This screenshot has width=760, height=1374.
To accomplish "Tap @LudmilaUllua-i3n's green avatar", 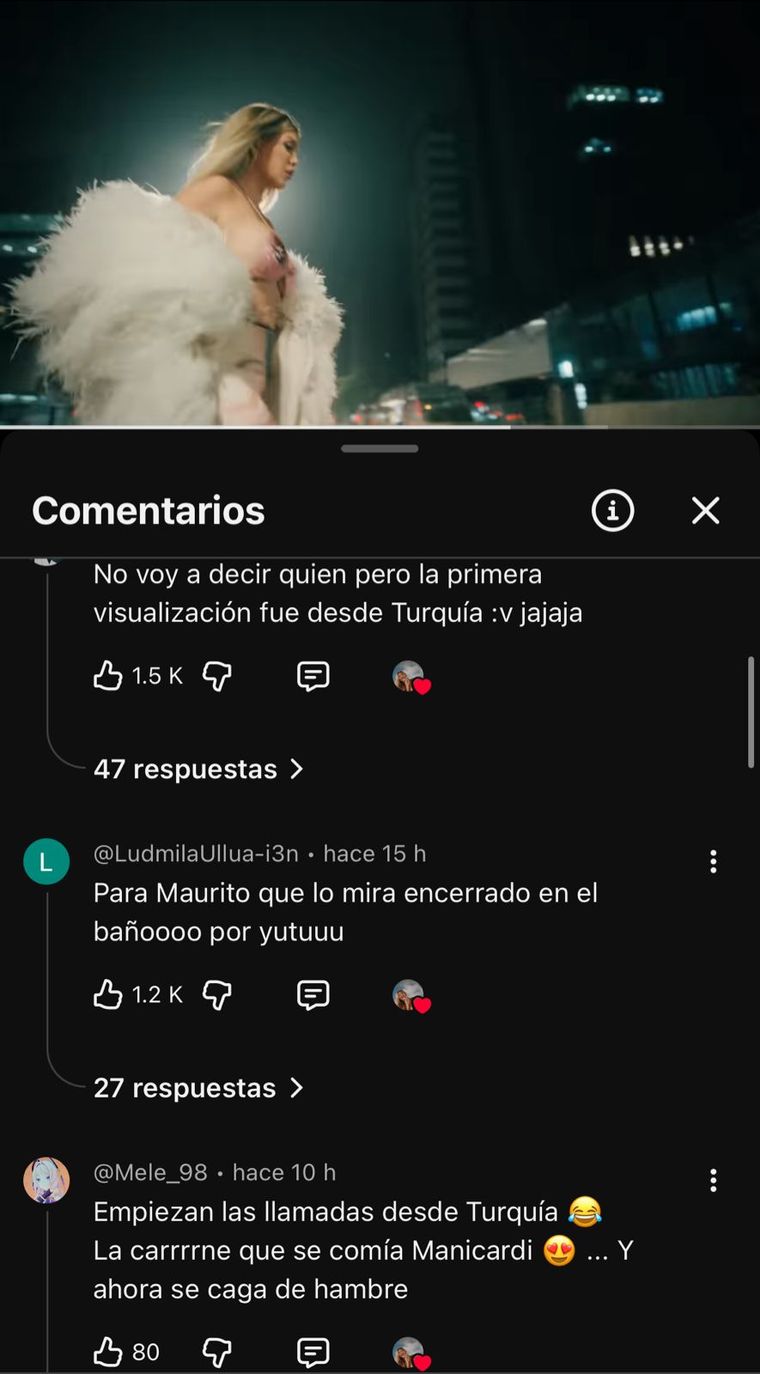I will point(46,860).
